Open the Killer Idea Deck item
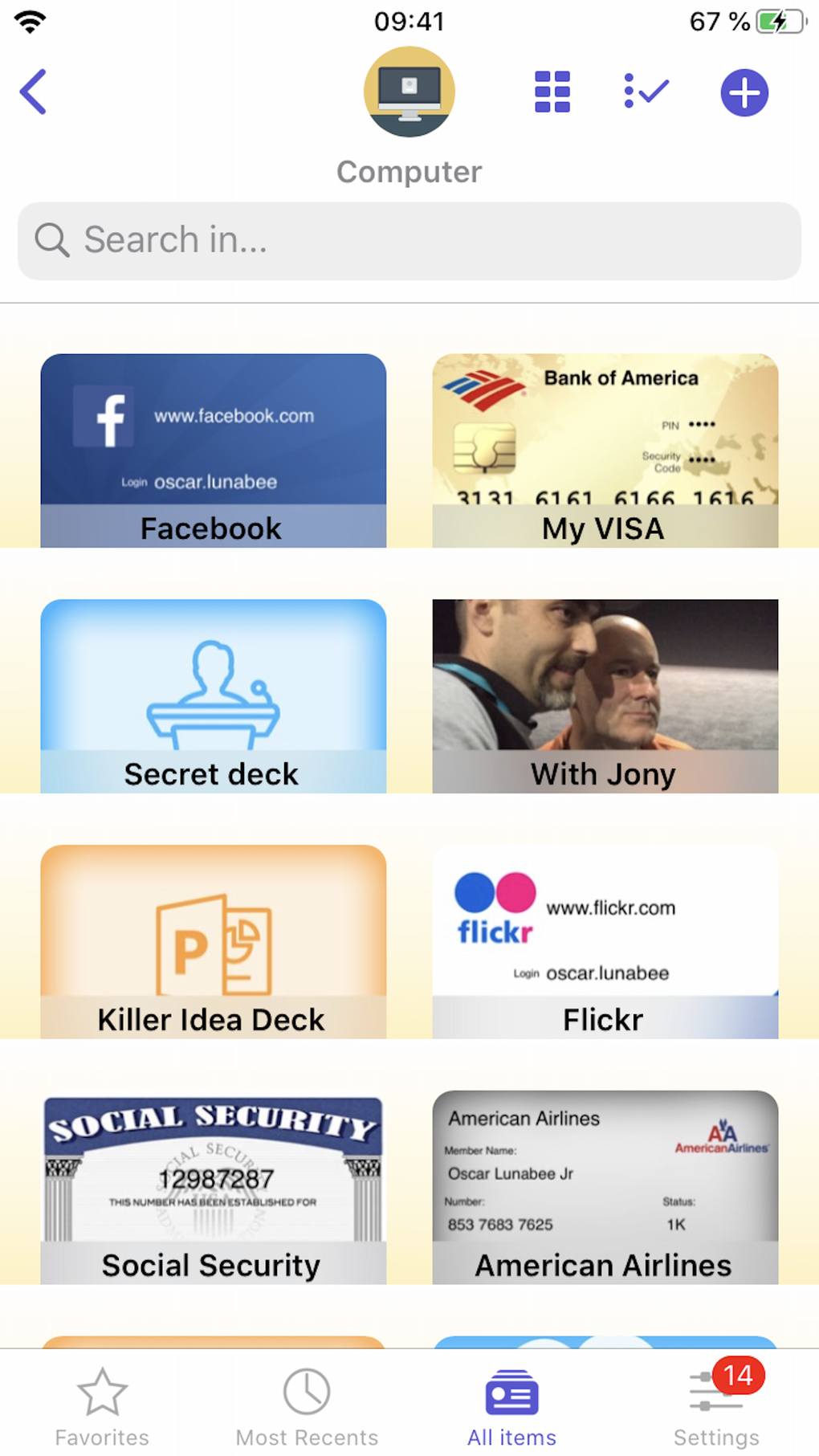 (212, 940)
